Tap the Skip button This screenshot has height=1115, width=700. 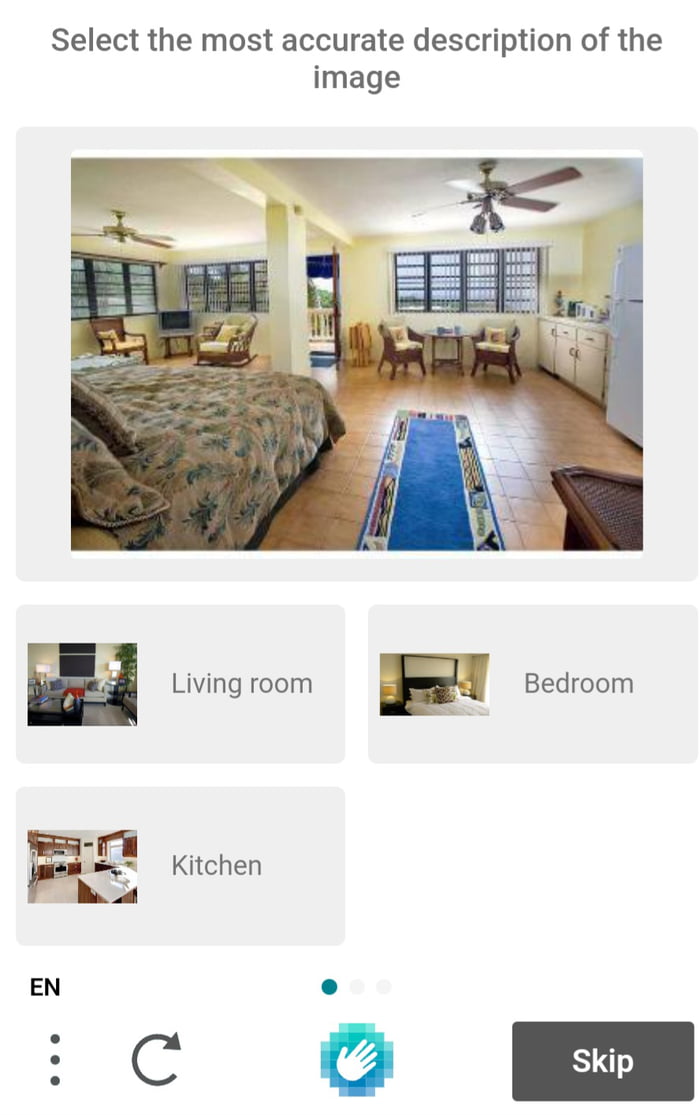(602, 1061)
